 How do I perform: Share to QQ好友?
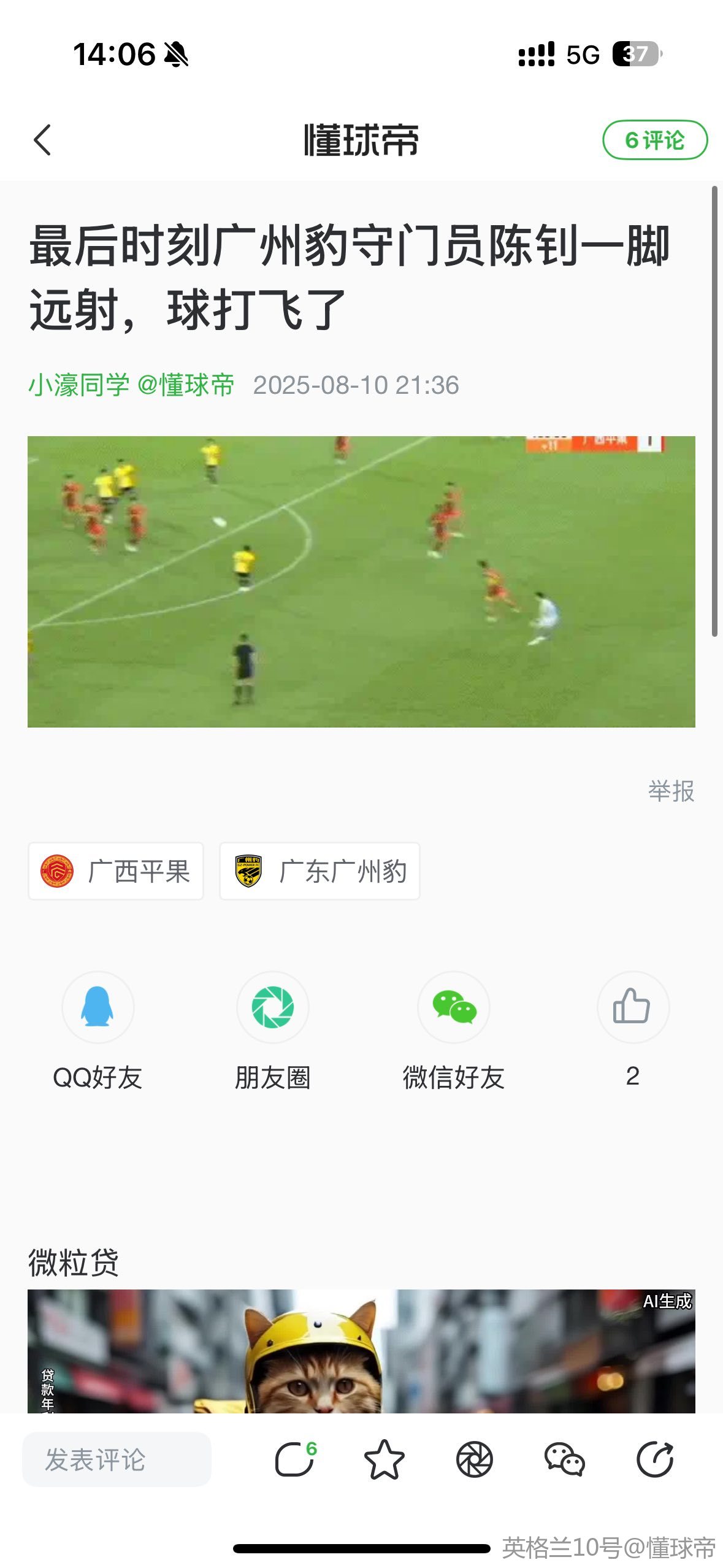(98, 1007)
